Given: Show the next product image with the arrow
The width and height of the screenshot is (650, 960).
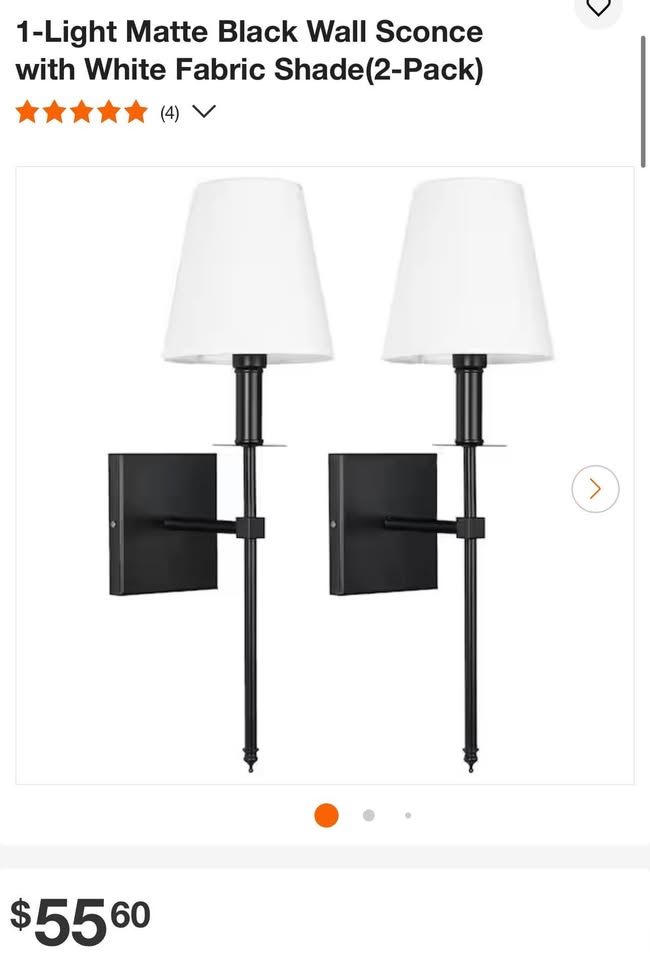Looking at the screenshot, I should click(x=595, y=489).
